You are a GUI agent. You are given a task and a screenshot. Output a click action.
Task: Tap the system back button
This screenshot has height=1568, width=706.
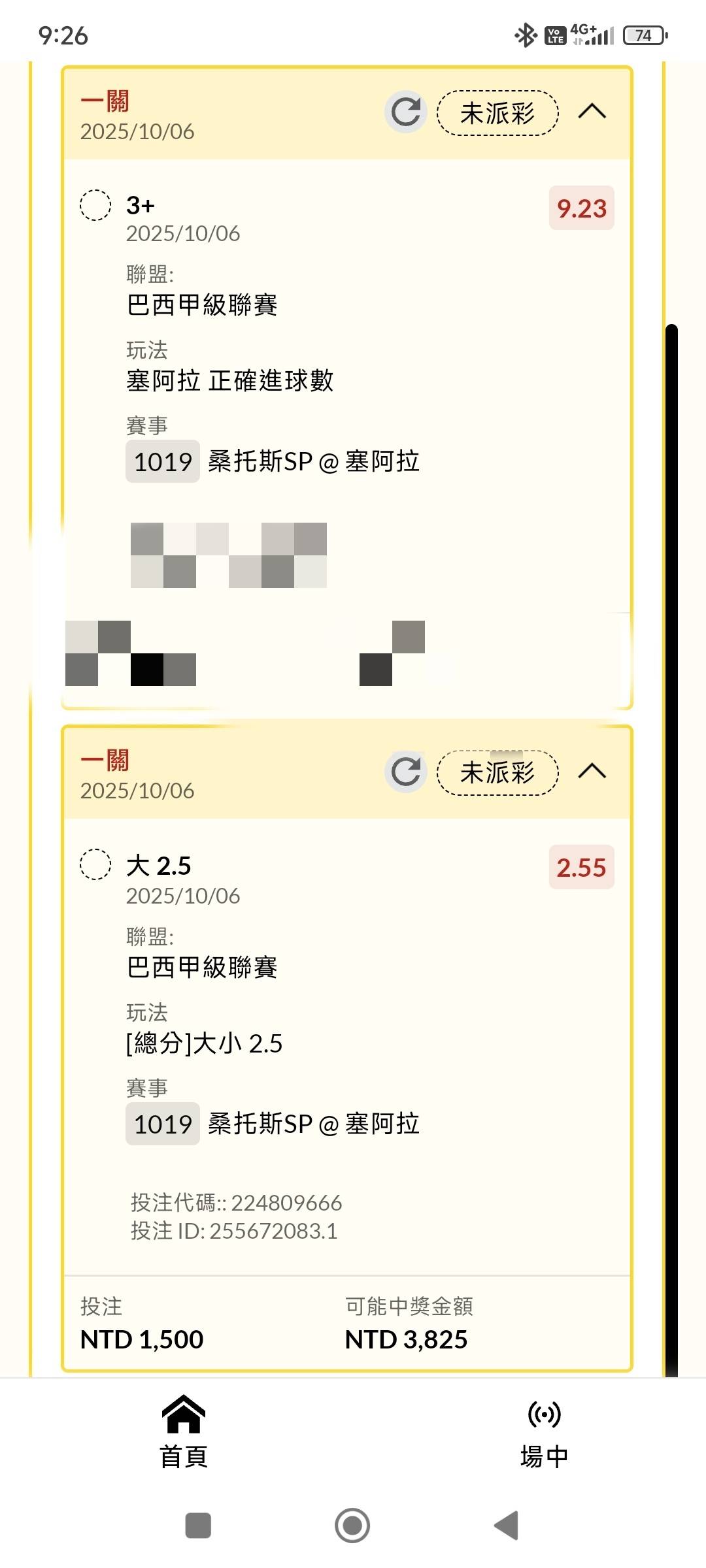click(507, 1526)
